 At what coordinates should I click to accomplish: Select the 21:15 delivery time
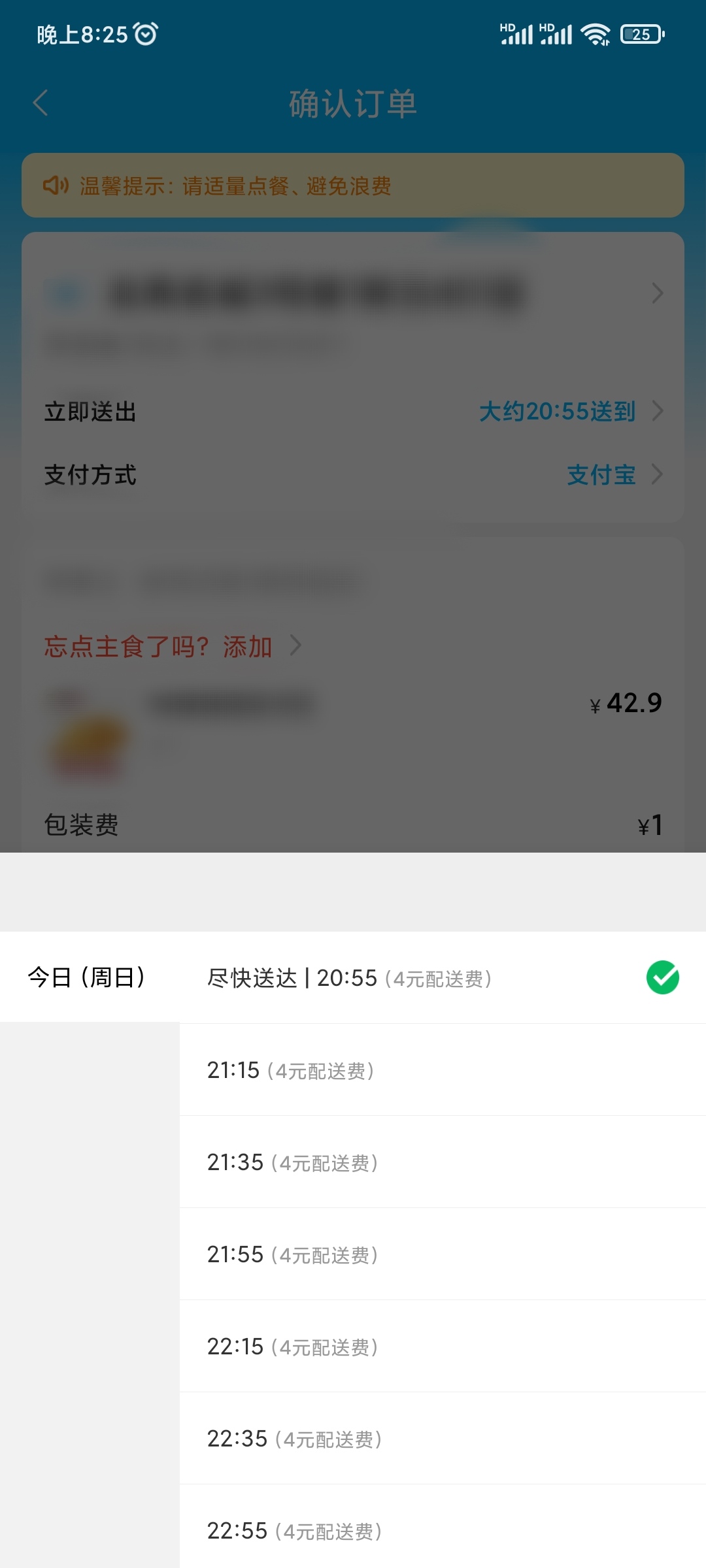point(291,1070)
